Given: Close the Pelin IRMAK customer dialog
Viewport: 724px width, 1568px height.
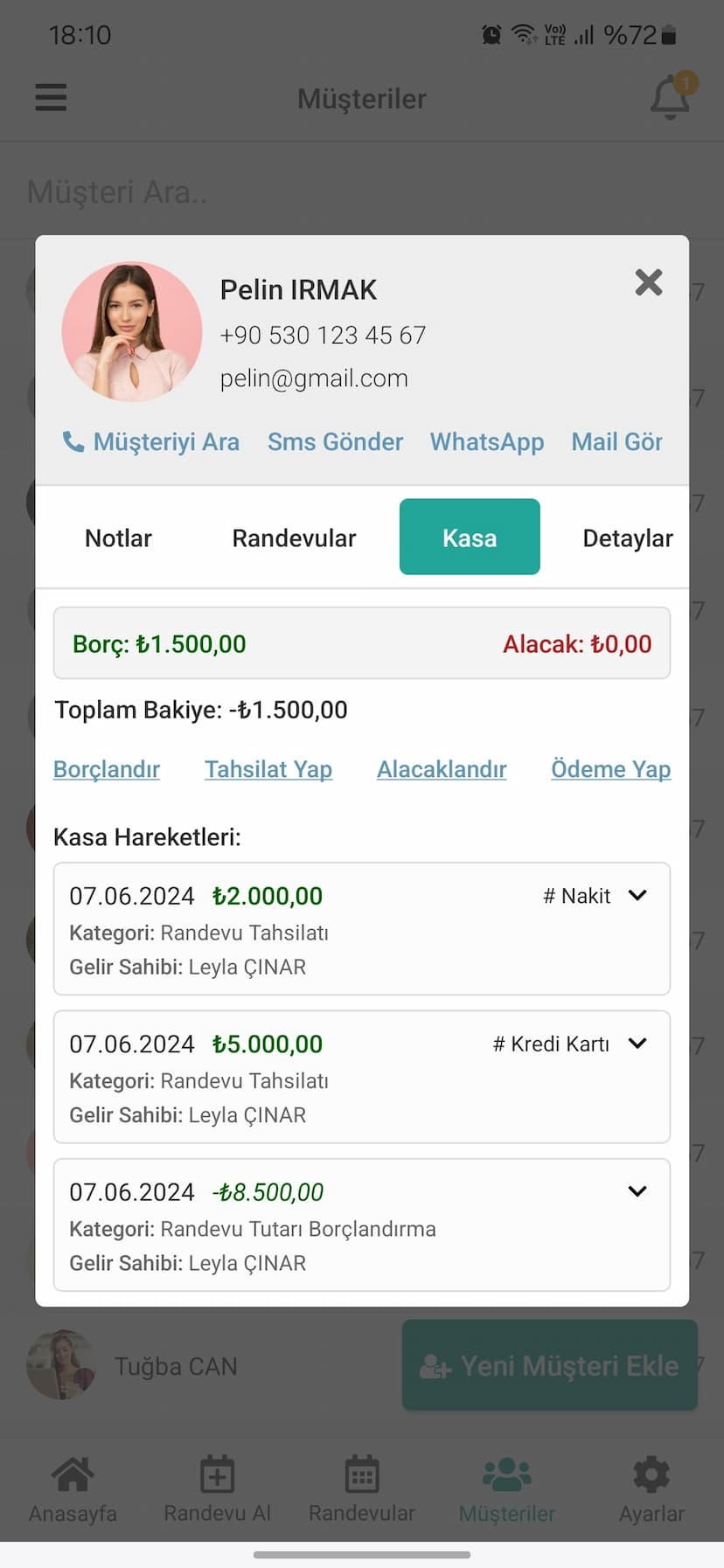Looking at the screenshot, I should tap(648, 282).
